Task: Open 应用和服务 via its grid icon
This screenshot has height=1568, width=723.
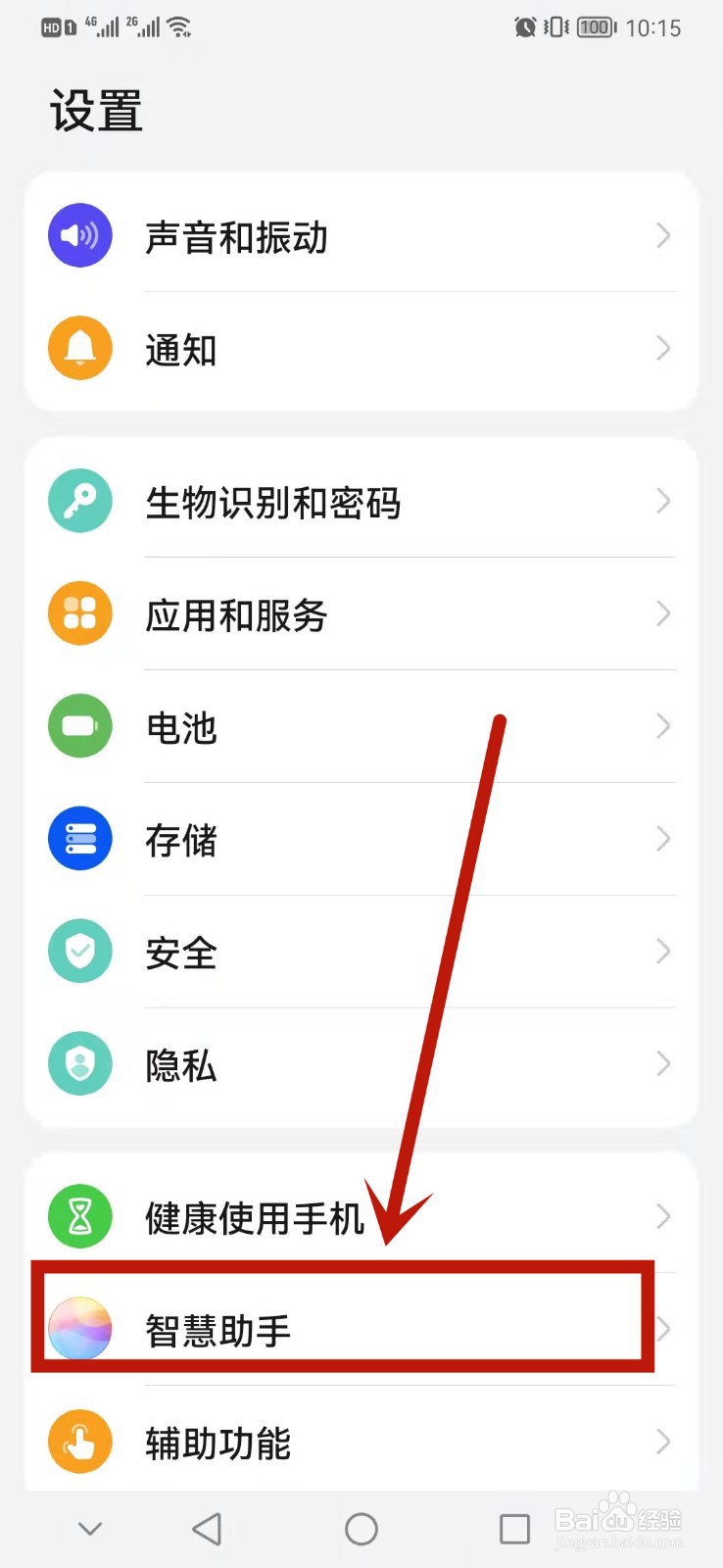Action: (79, 613)
